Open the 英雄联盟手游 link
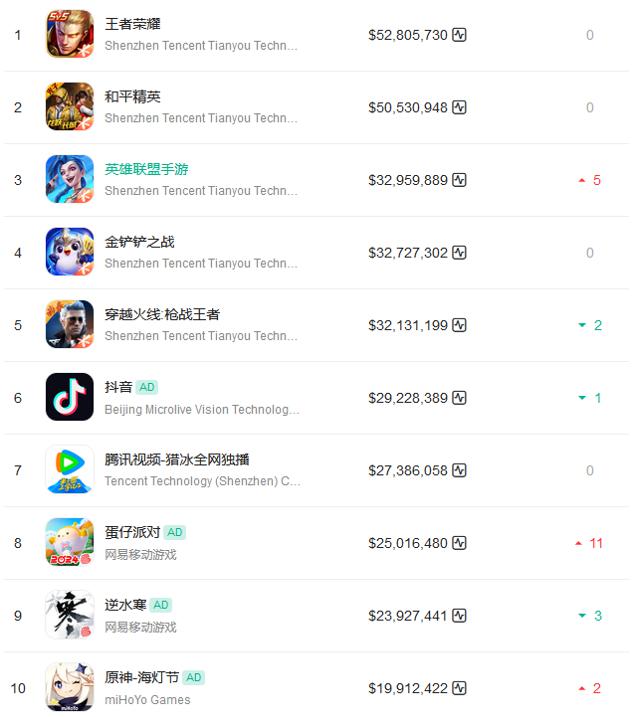 146,169
